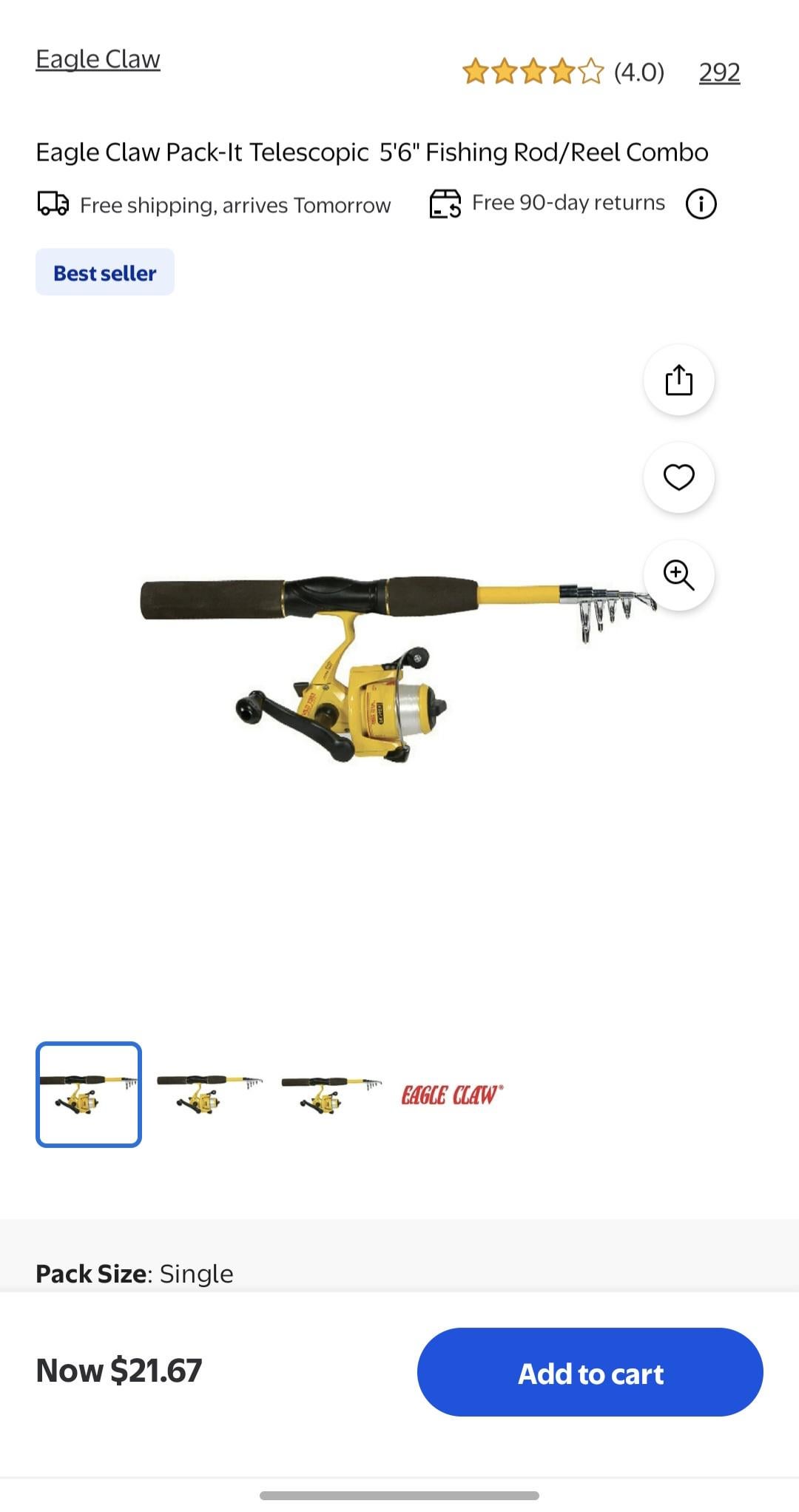
Task: Zoom into the product image
Action: pos(678,575)
